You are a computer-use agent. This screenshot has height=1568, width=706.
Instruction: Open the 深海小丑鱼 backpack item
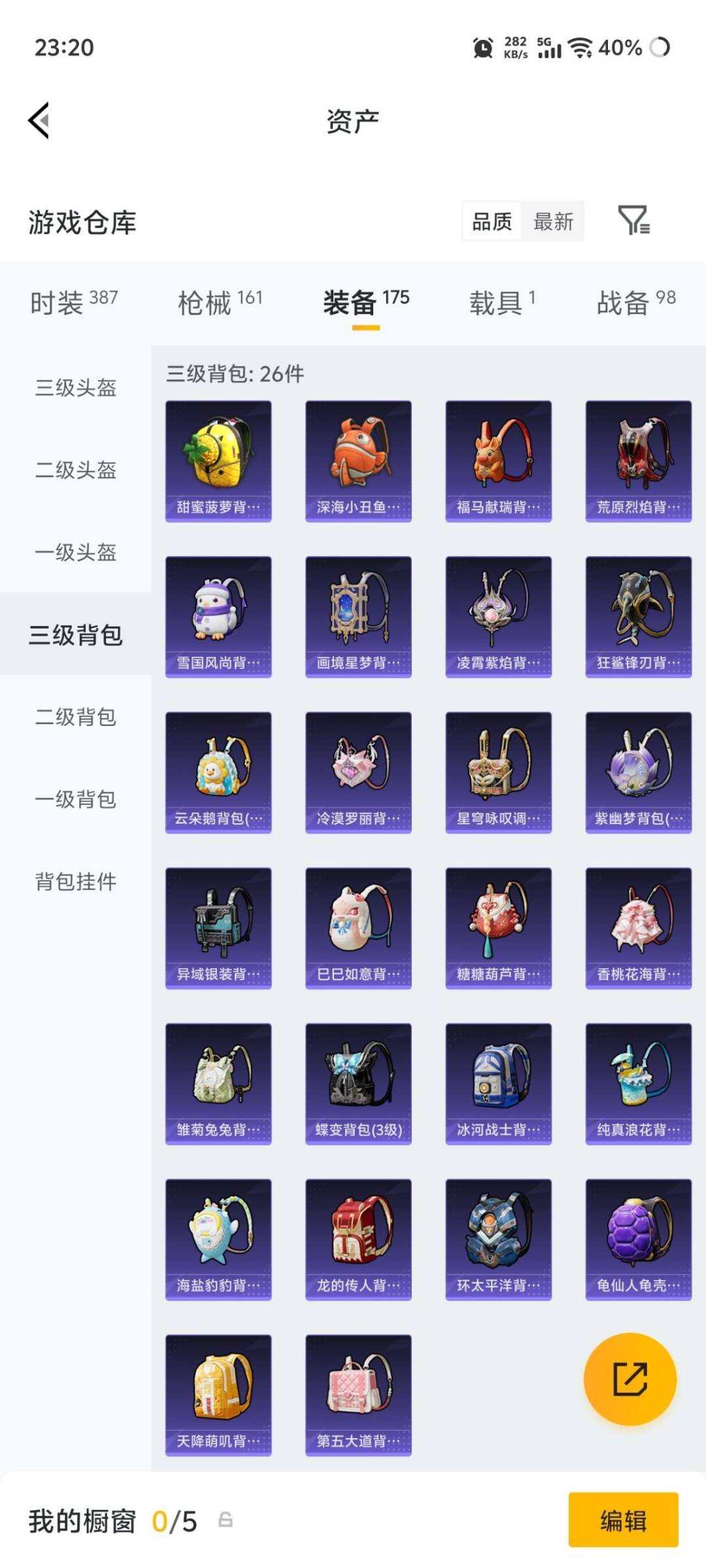pos(358,461)
